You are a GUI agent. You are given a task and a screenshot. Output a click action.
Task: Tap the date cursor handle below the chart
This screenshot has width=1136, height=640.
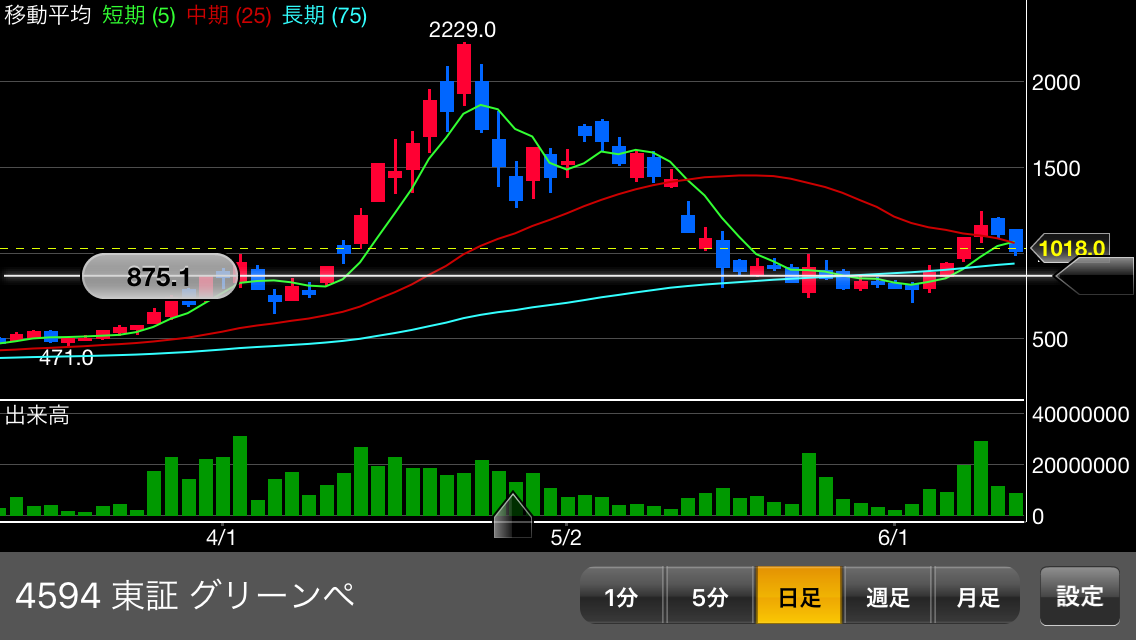[513, 517]
